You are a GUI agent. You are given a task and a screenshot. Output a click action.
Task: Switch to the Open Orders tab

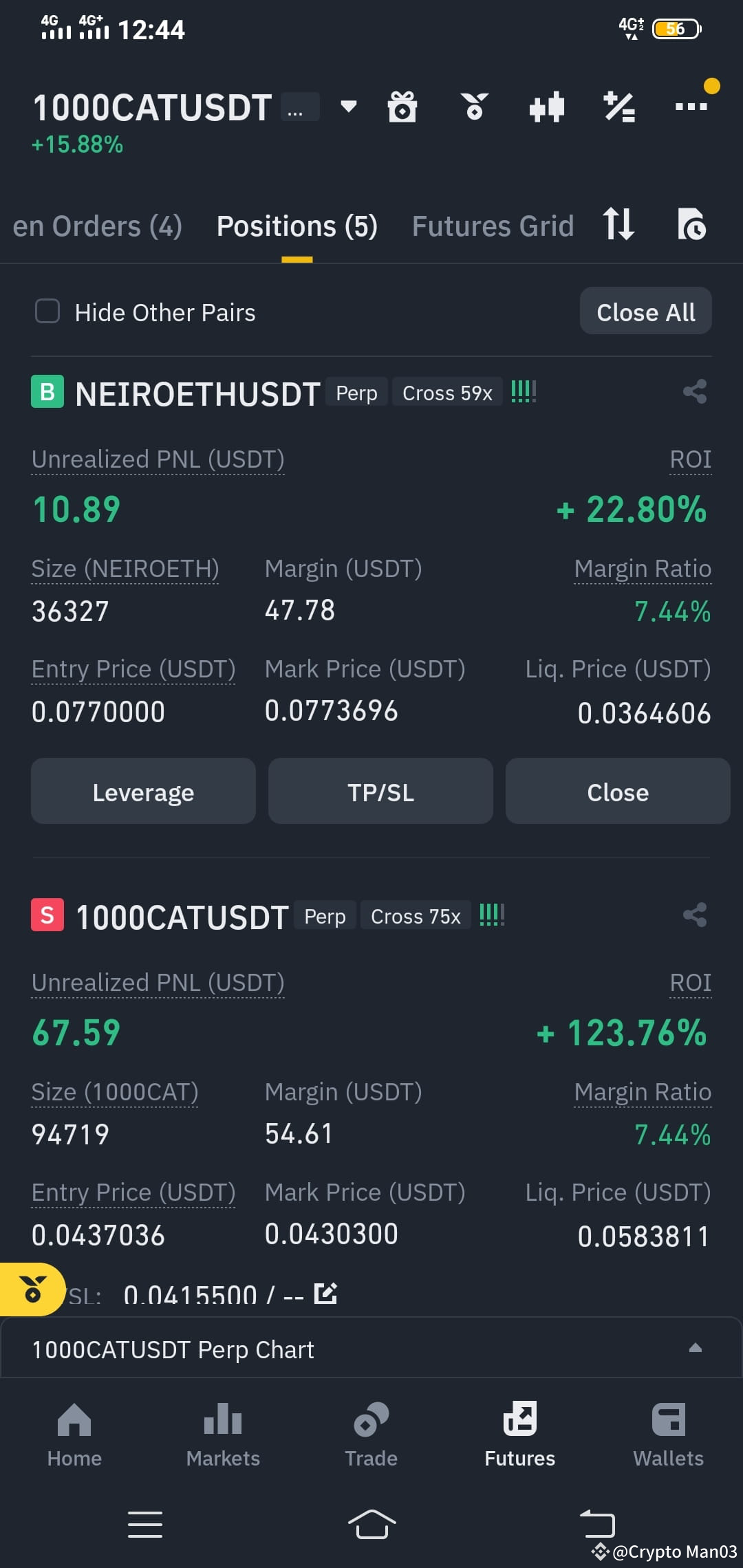point(96,226)
